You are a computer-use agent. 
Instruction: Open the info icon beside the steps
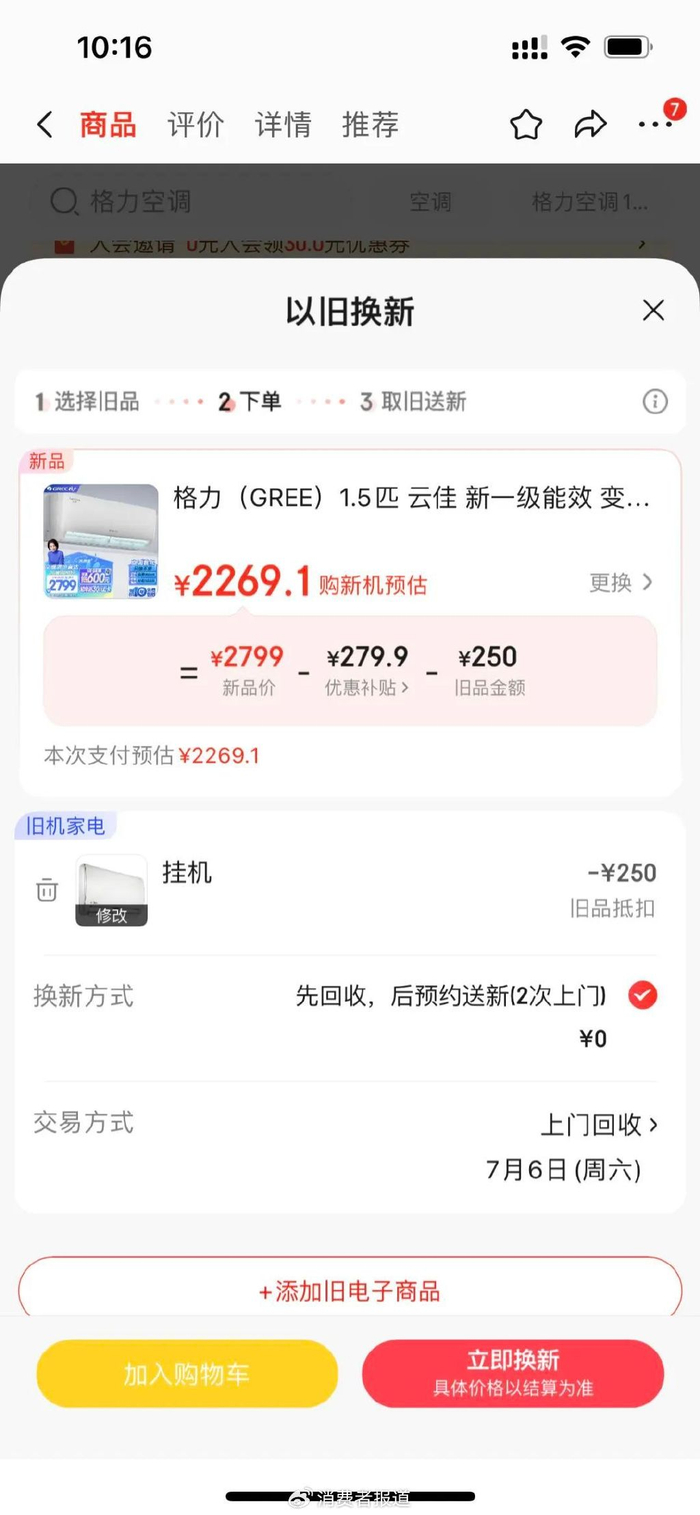coord(655,402)
